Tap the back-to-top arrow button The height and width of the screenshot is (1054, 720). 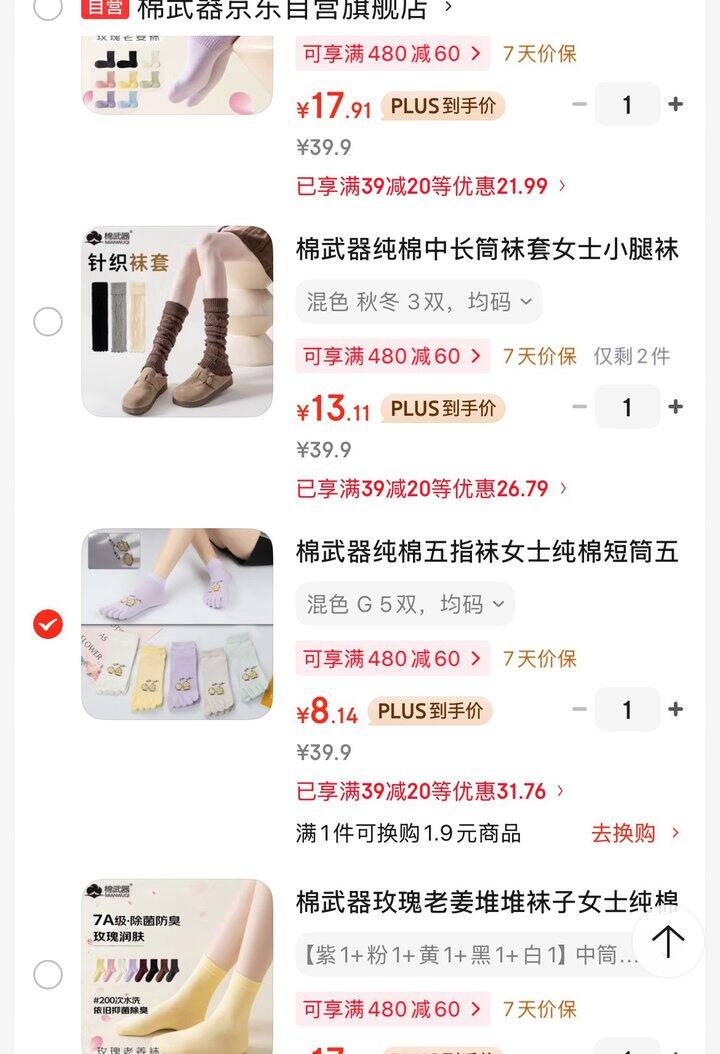click(x=668, y=941)
